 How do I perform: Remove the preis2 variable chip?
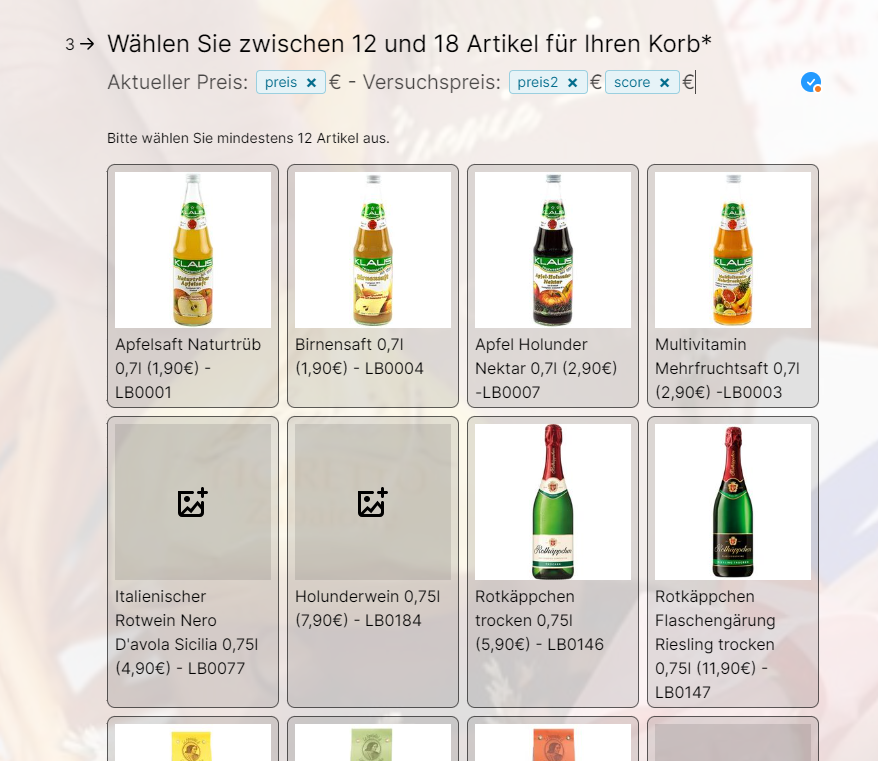(x=572, y=83)
